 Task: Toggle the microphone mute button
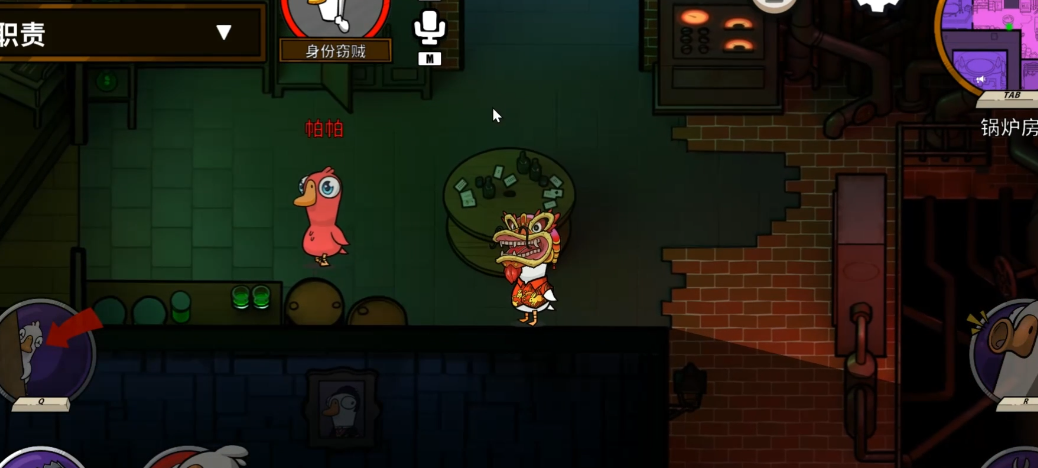429,28
